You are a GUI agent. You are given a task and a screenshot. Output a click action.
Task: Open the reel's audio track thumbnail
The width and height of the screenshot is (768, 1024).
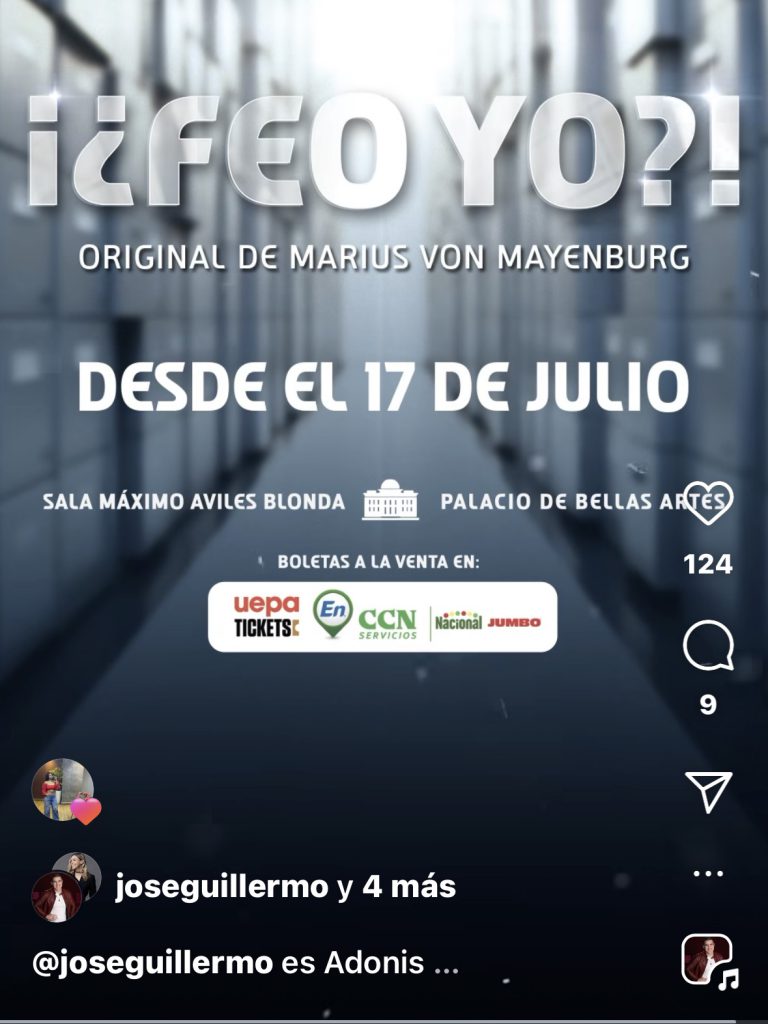[708, 960]
